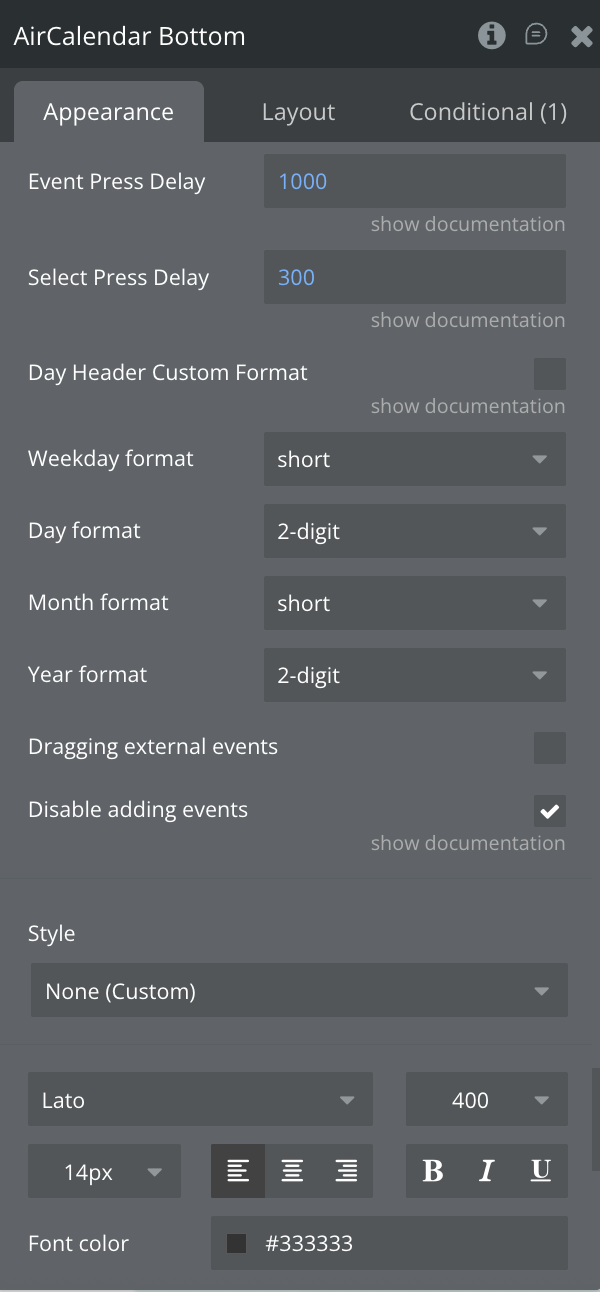Uncheck Disable adding events checkbox
This screenshot has width=600, height=1292.
point(549,810)
